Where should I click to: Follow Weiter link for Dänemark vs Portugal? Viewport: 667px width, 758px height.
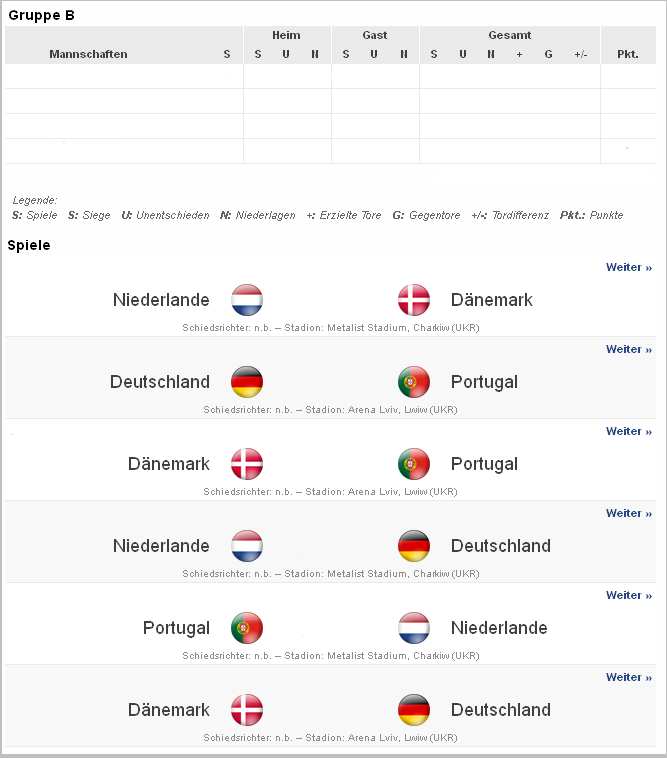click(628, 432)
